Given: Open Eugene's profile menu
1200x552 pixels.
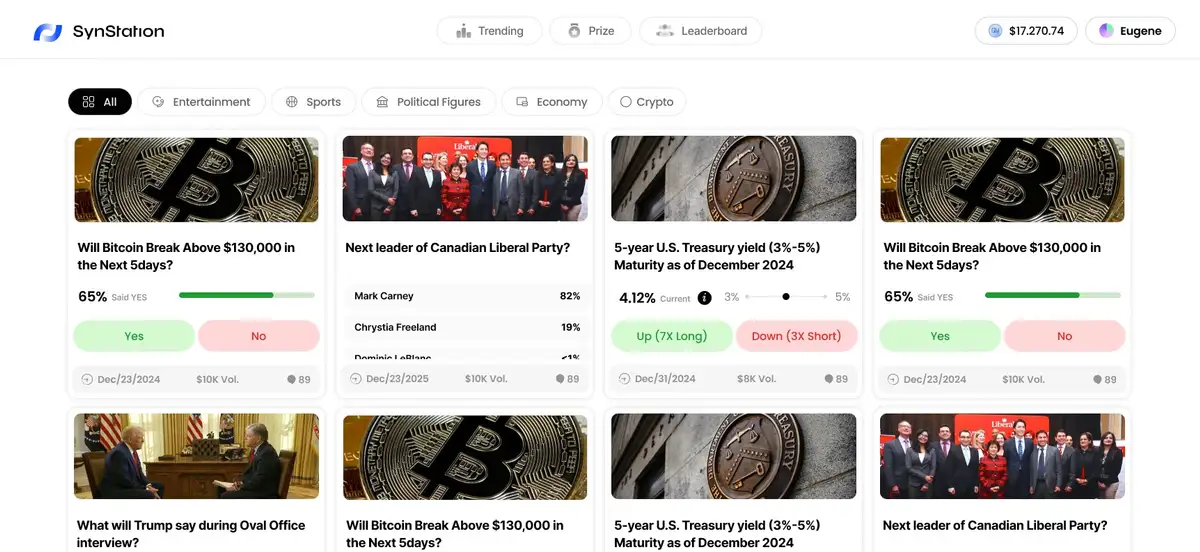Looking at the screenshot, I should (1130, 31).
